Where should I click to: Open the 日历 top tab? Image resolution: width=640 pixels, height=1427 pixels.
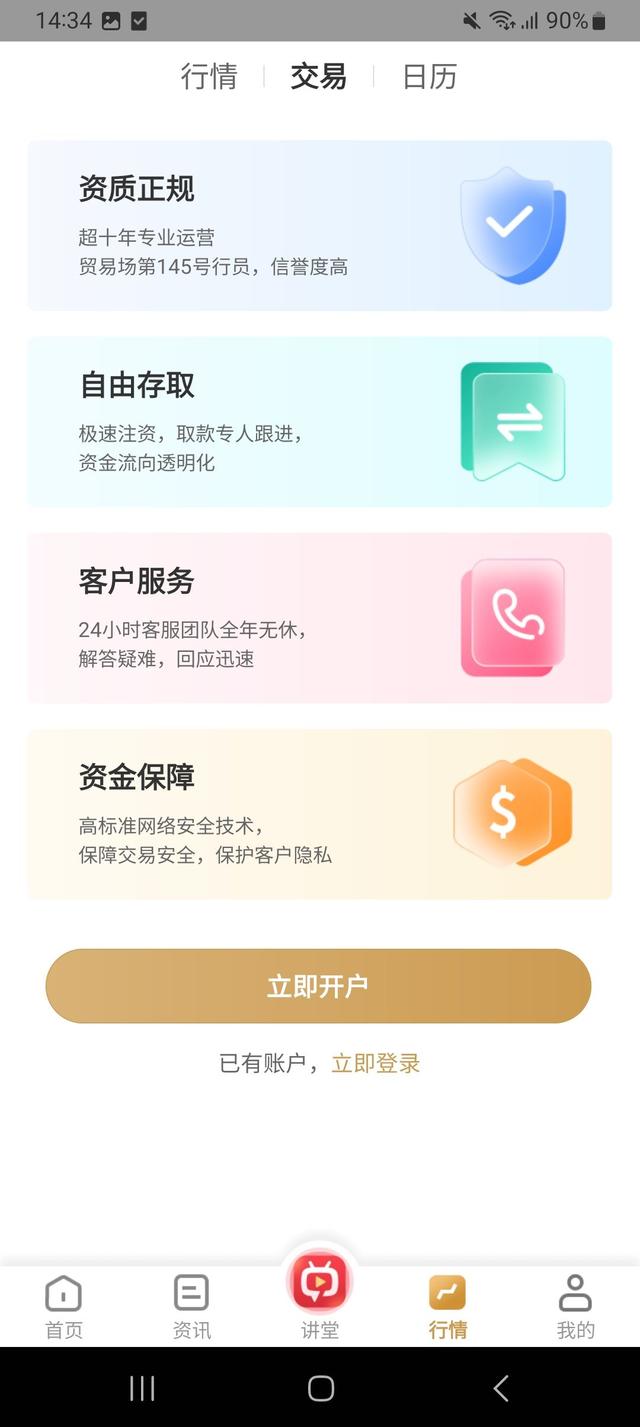click(429, 77)
